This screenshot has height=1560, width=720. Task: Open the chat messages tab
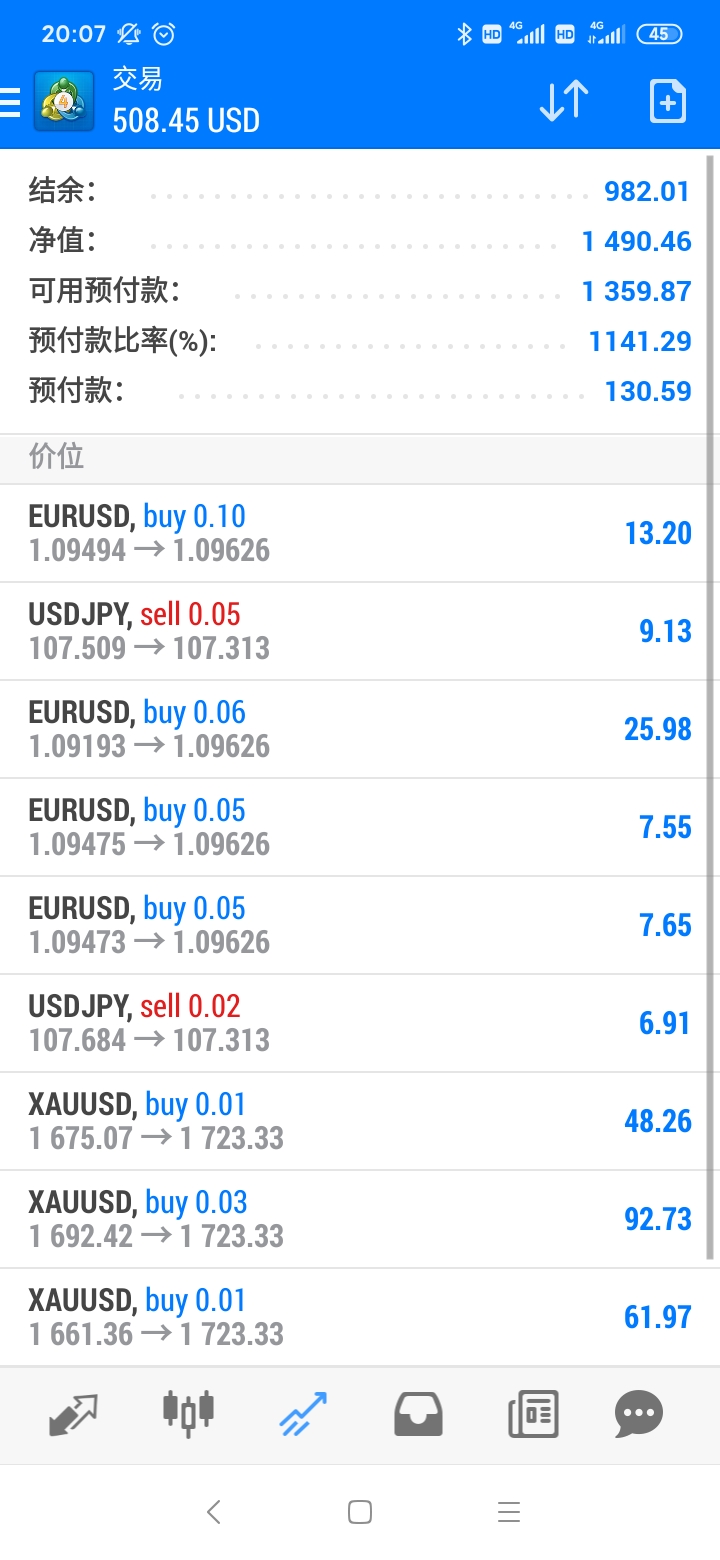click(639, 1414)
